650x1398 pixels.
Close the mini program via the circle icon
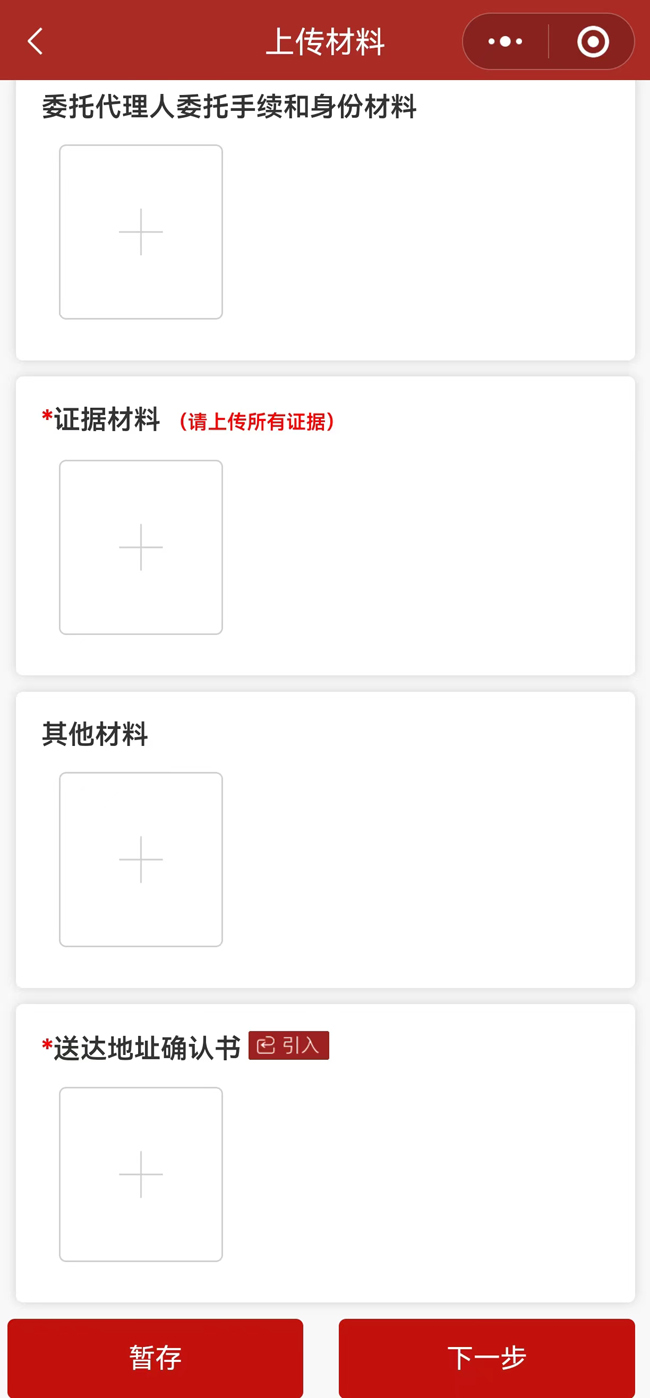point(593,42)
